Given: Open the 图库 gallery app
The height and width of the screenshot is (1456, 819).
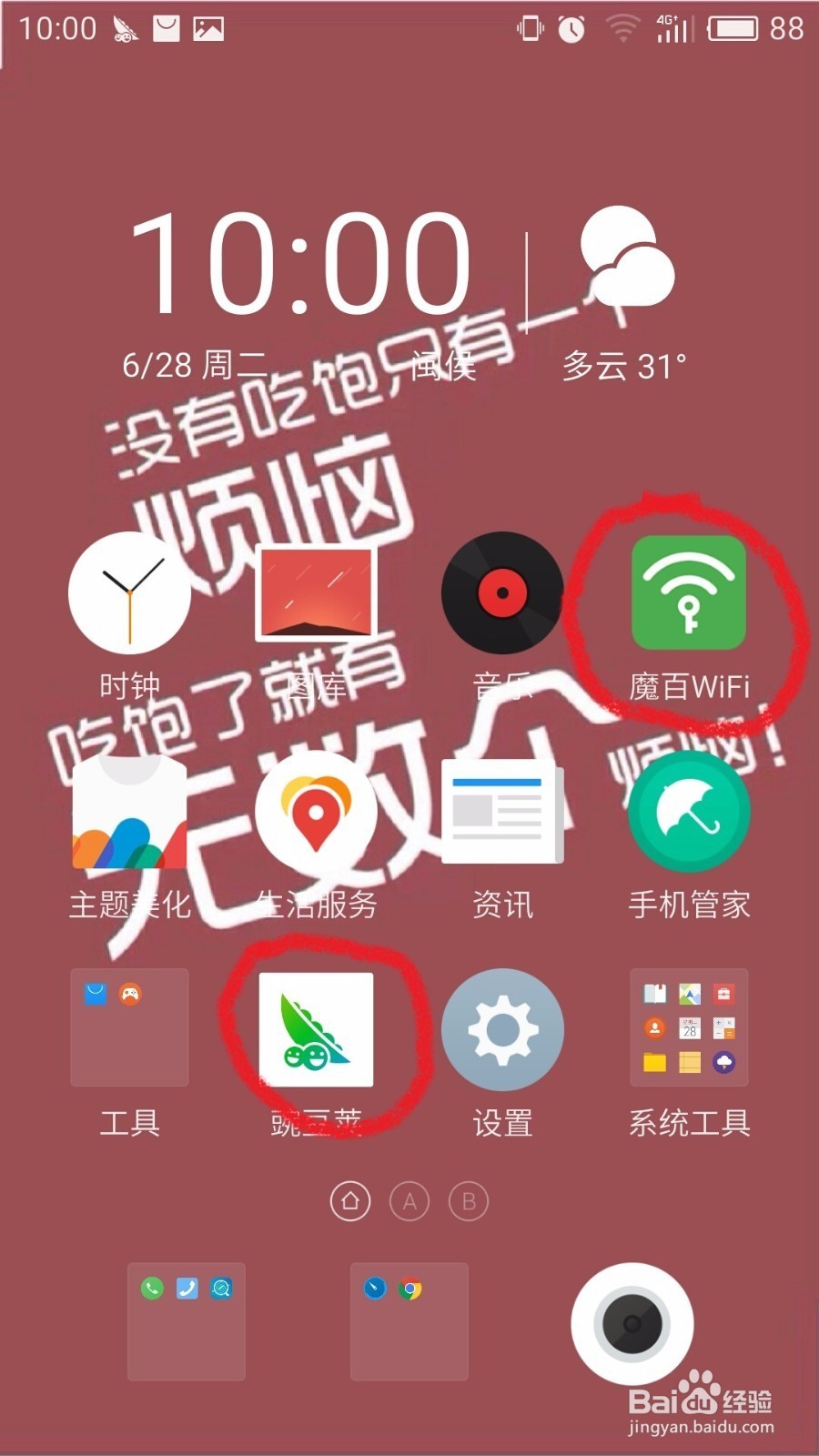Looking at the screenshot, I should (317, 593).
